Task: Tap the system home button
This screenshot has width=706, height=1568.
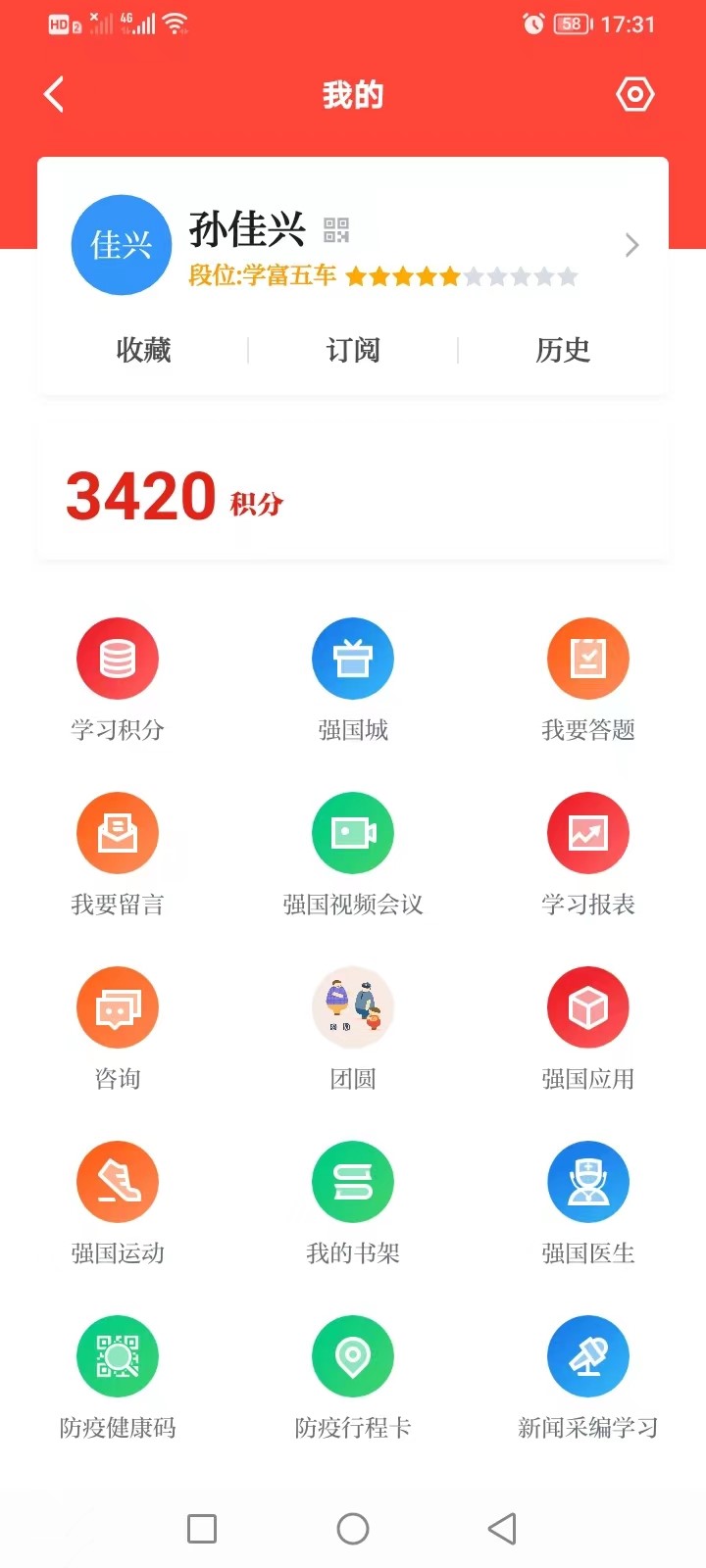Action: click(353, 1529)
